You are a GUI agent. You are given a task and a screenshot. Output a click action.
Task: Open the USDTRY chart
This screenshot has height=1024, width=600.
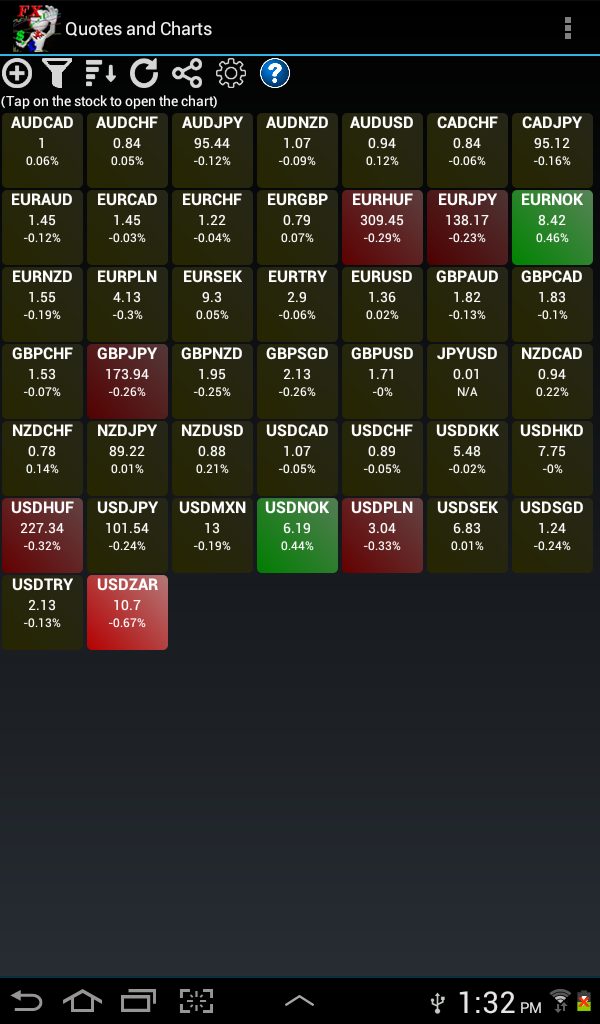42,612
